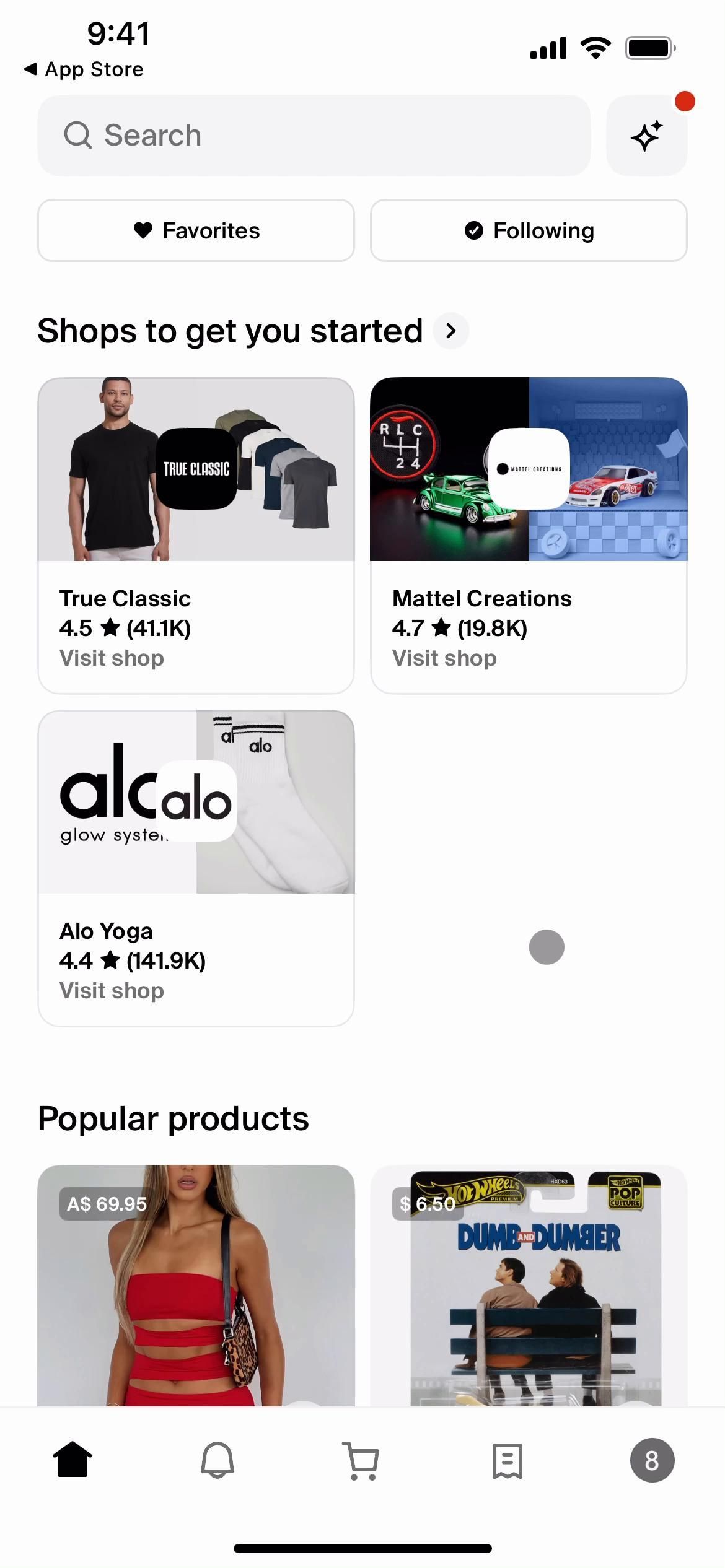Viewport: 725px width, 1568px height.
Task: Open the orders receipt tab
Action: click(x=507, y=1460)
